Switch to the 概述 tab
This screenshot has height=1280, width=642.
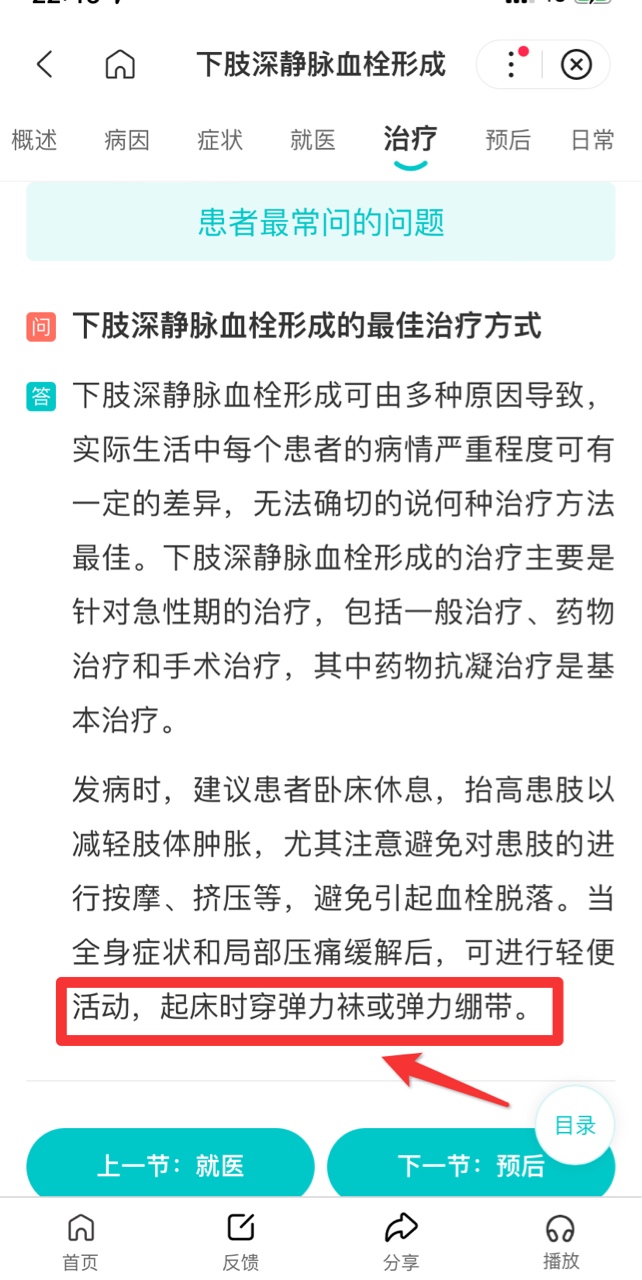click(x=34, y=140)
